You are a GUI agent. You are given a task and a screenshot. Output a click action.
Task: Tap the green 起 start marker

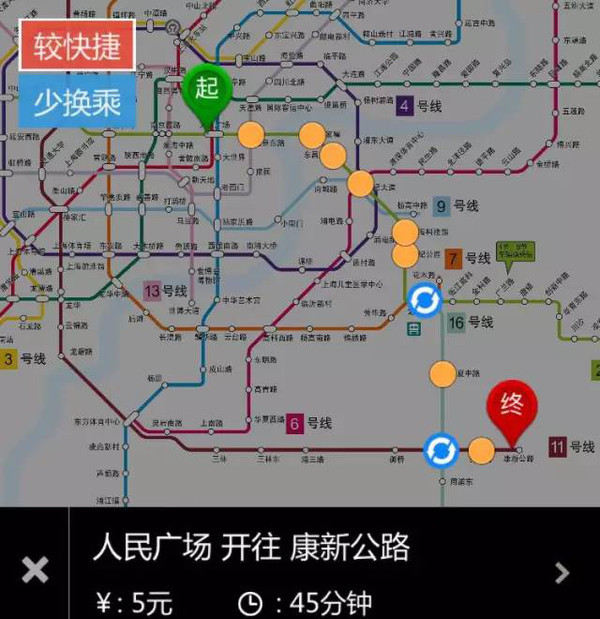207,92
